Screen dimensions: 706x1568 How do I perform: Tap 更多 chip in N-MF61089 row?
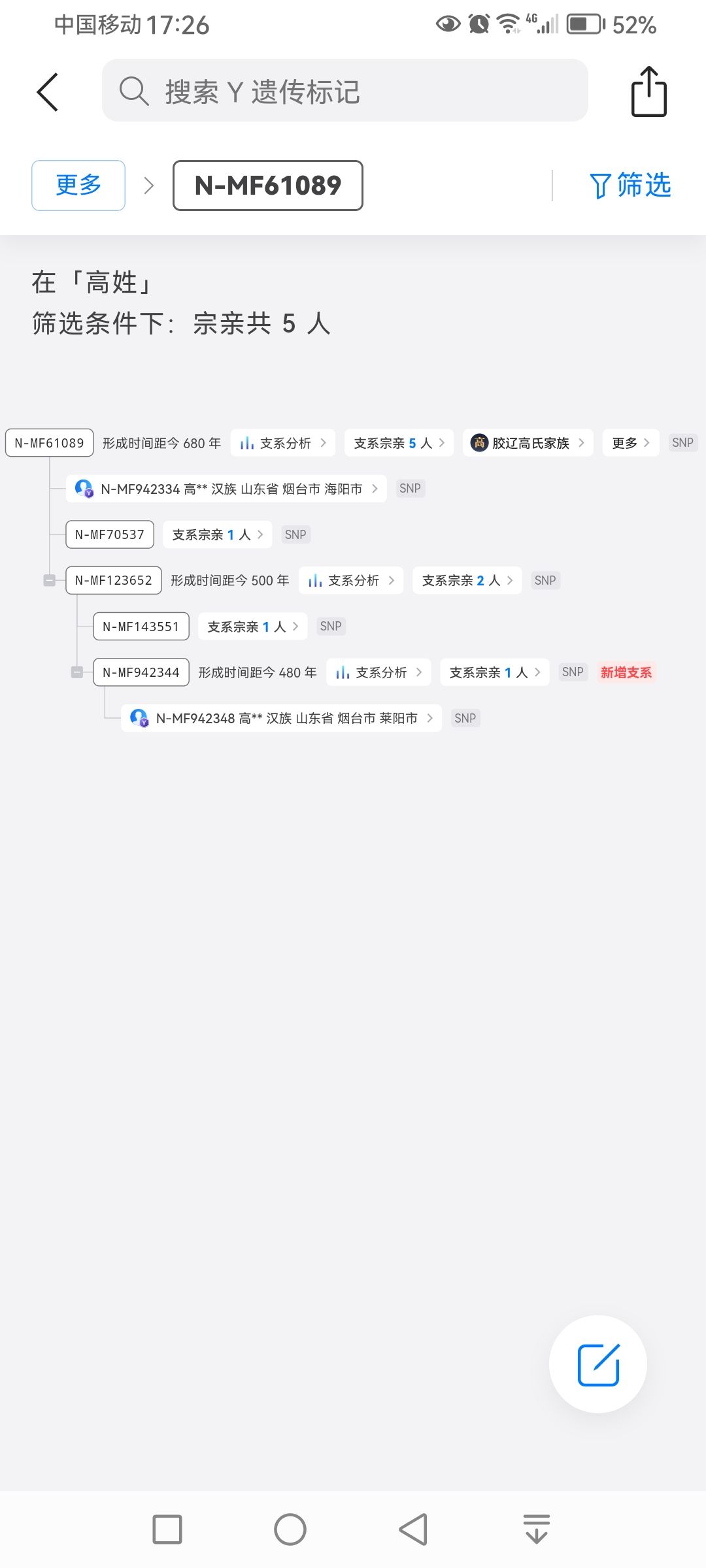click(x=630, y=443)
